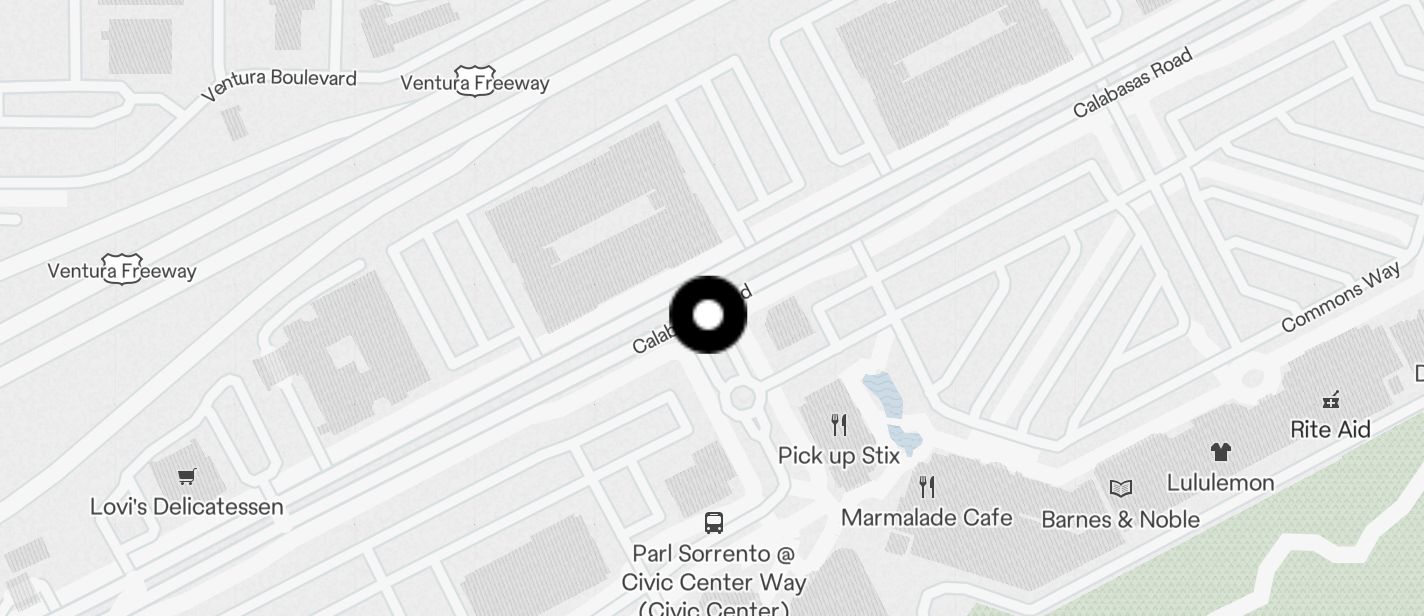Tap the black location pin on Calabasas Road

pos(708,315)
